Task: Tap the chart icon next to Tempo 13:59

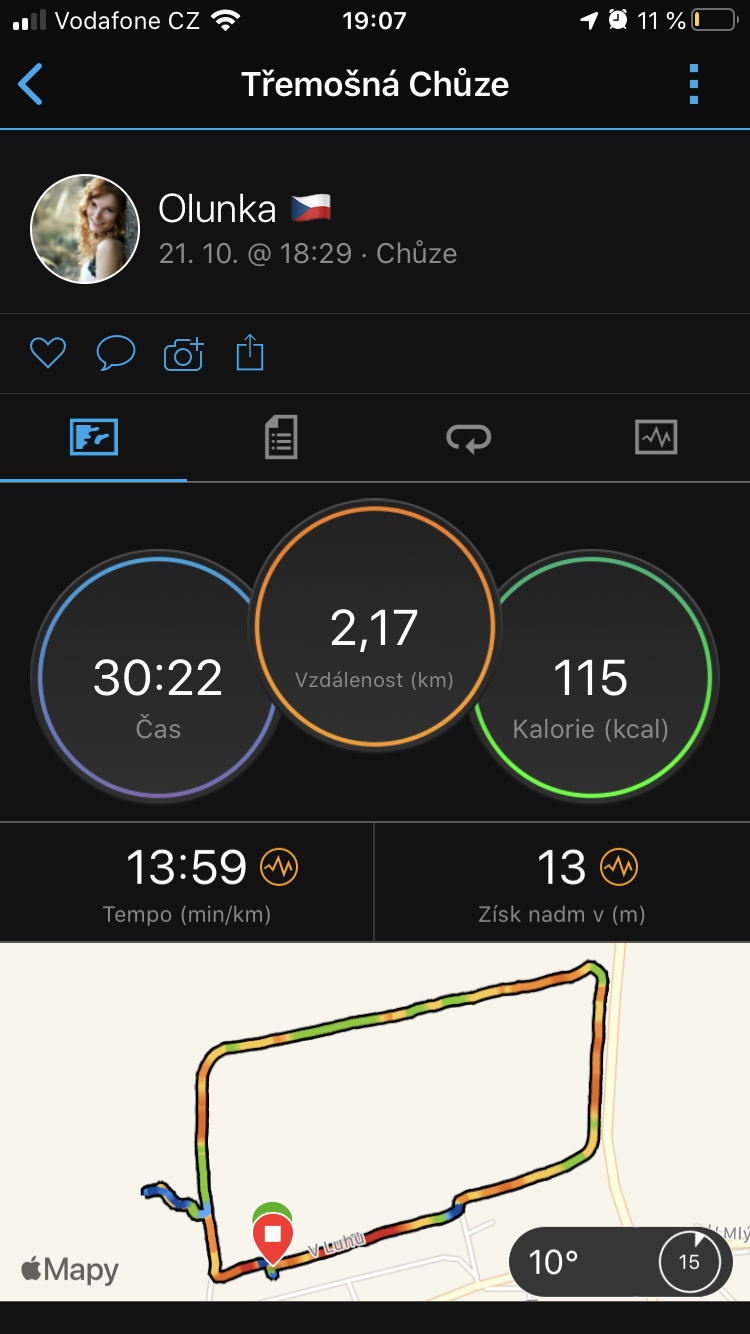Action: click(x=279, y=867)
